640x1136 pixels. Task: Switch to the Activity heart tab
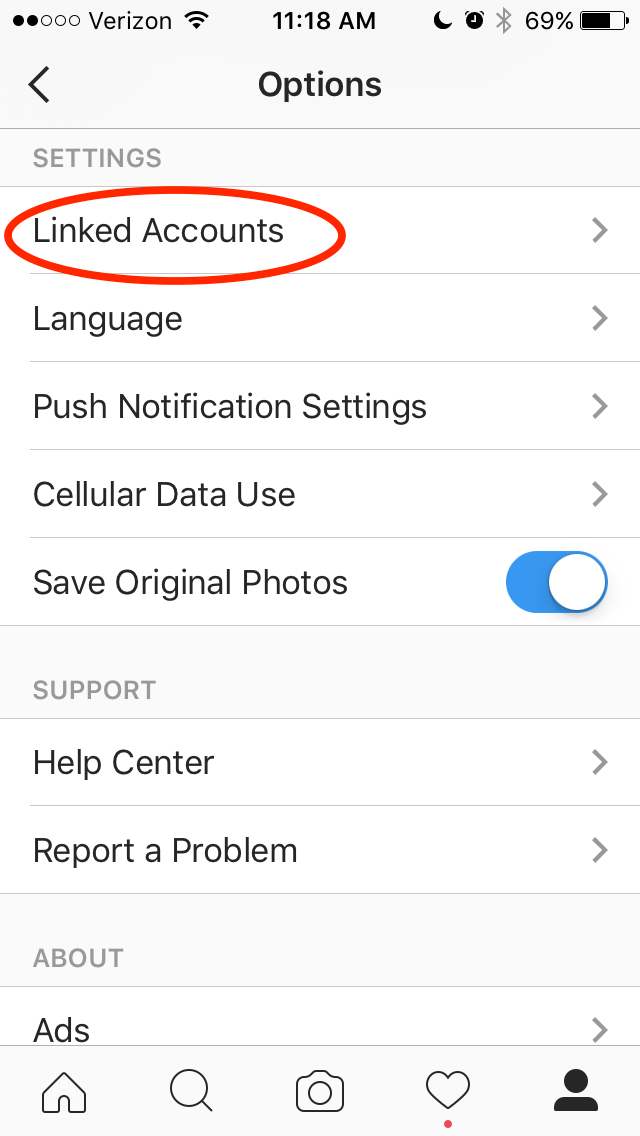coord(448,1090)
